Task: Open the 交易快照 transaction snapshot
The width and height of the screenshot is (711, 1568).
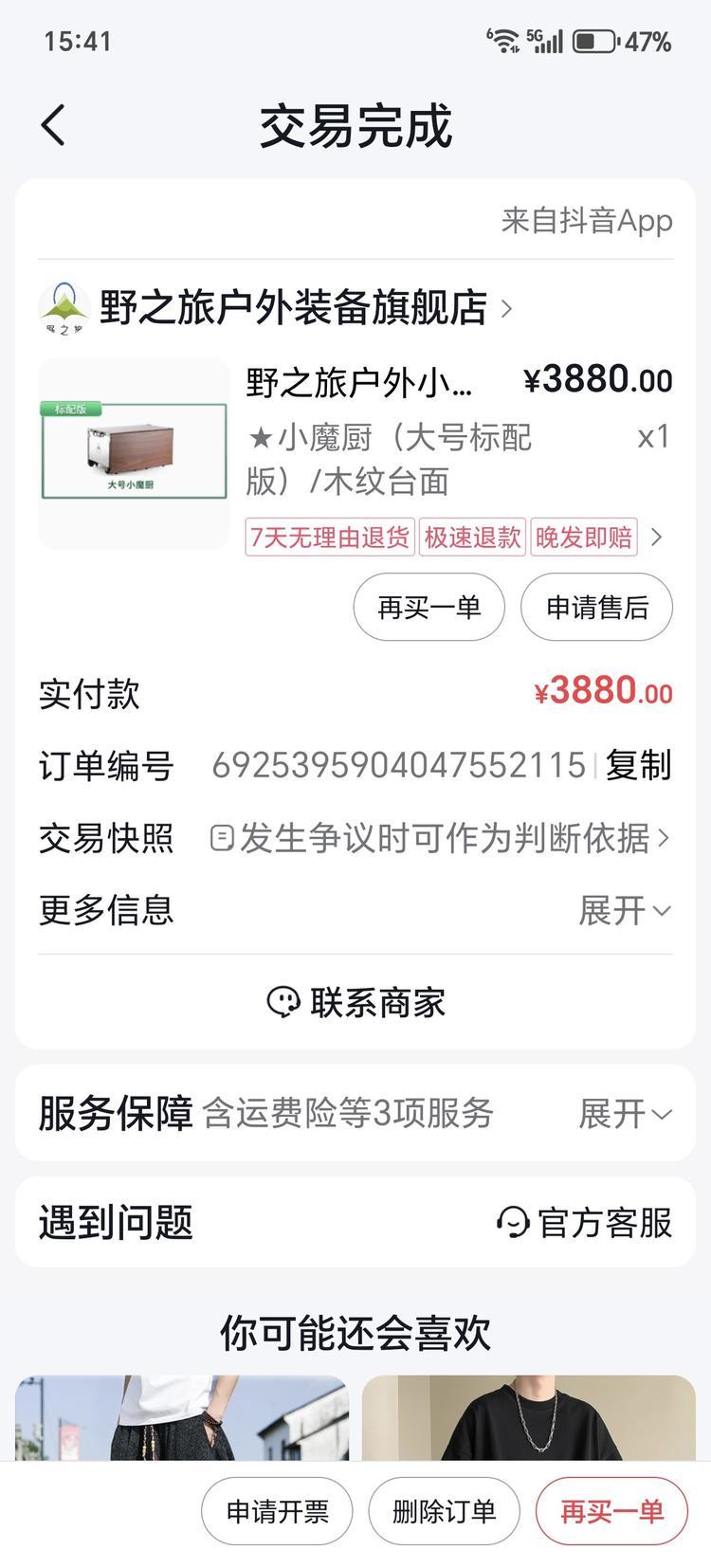Action: click(442, 838)
